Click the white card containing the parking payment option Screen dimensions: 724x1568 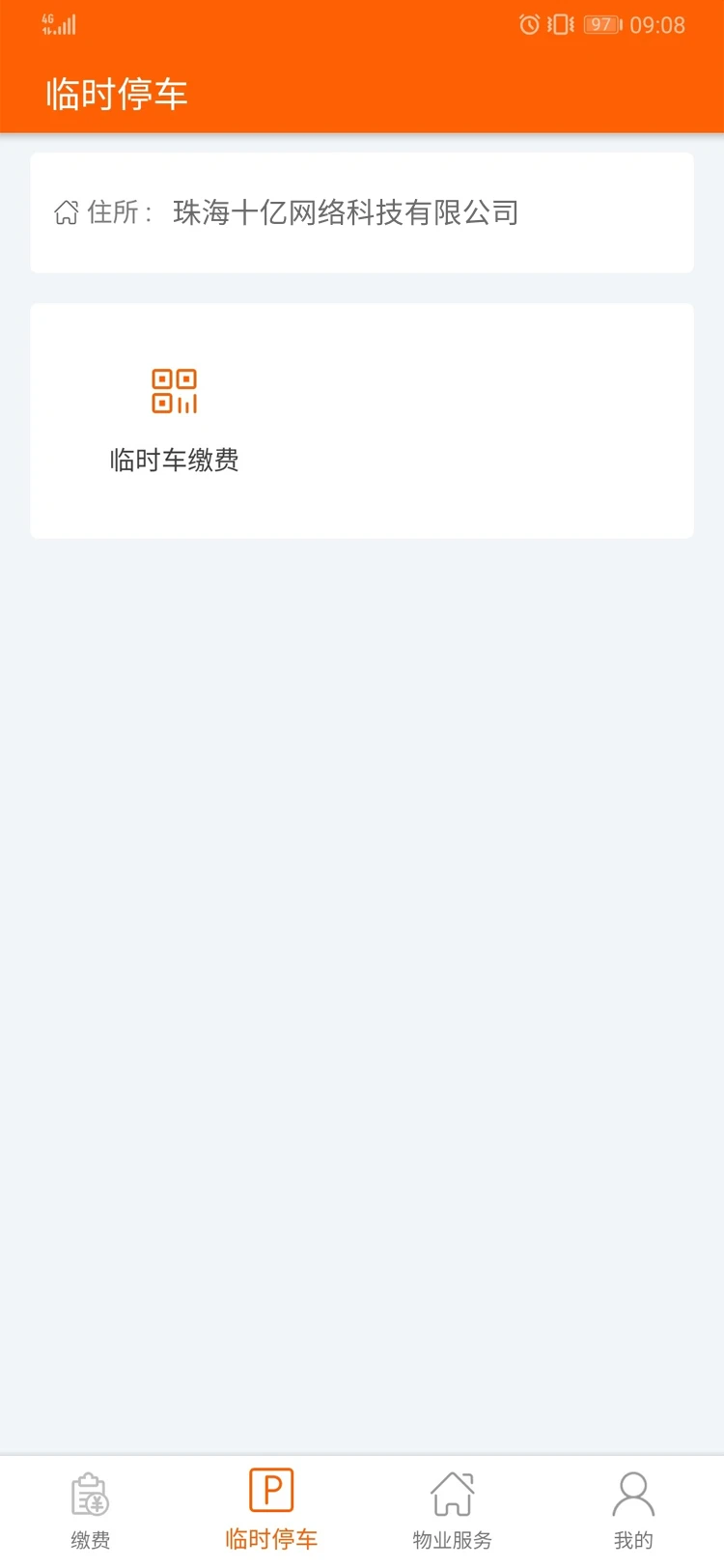362,420
